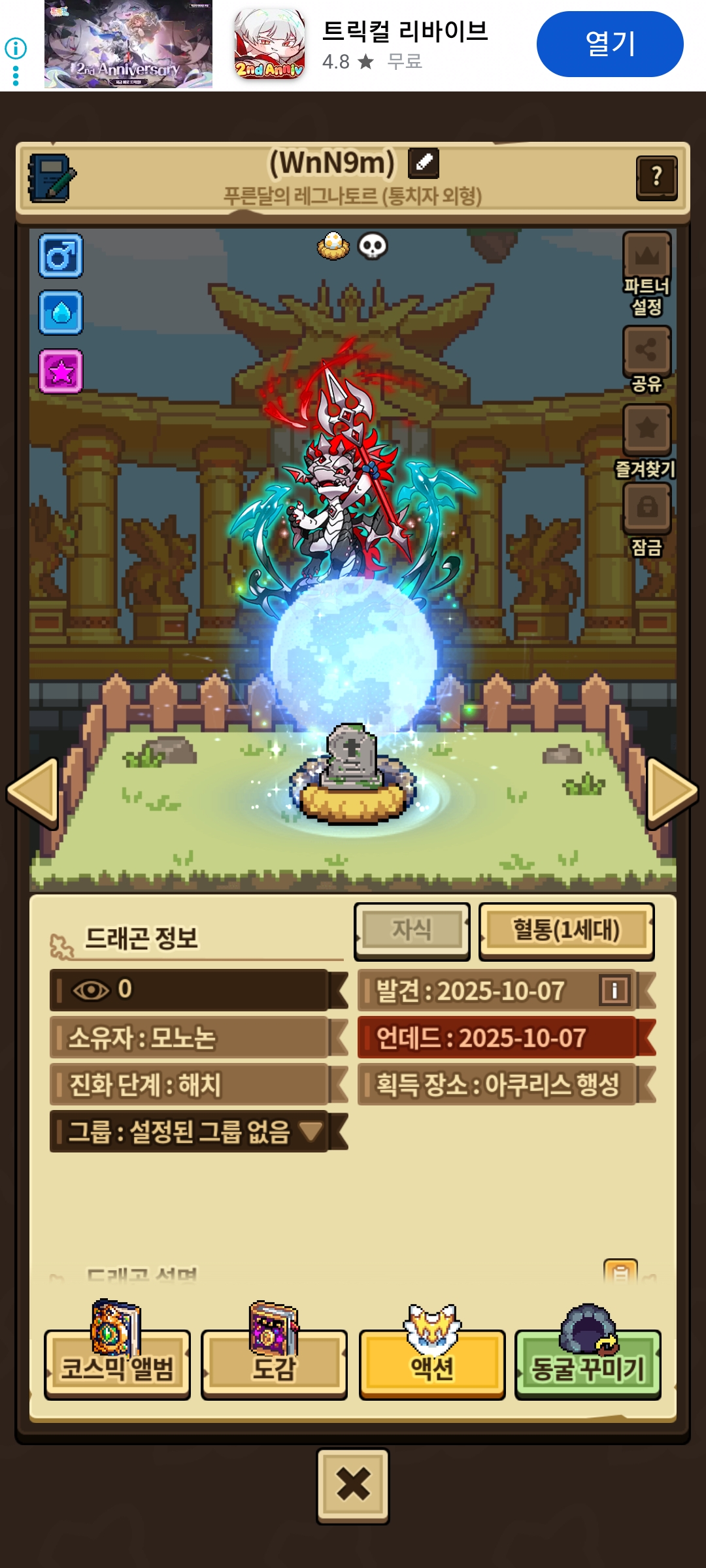The width and height of the screenshot is (706, 1568).
Task: Open the 도감 encyclopedia
Action: [274, 1365]
